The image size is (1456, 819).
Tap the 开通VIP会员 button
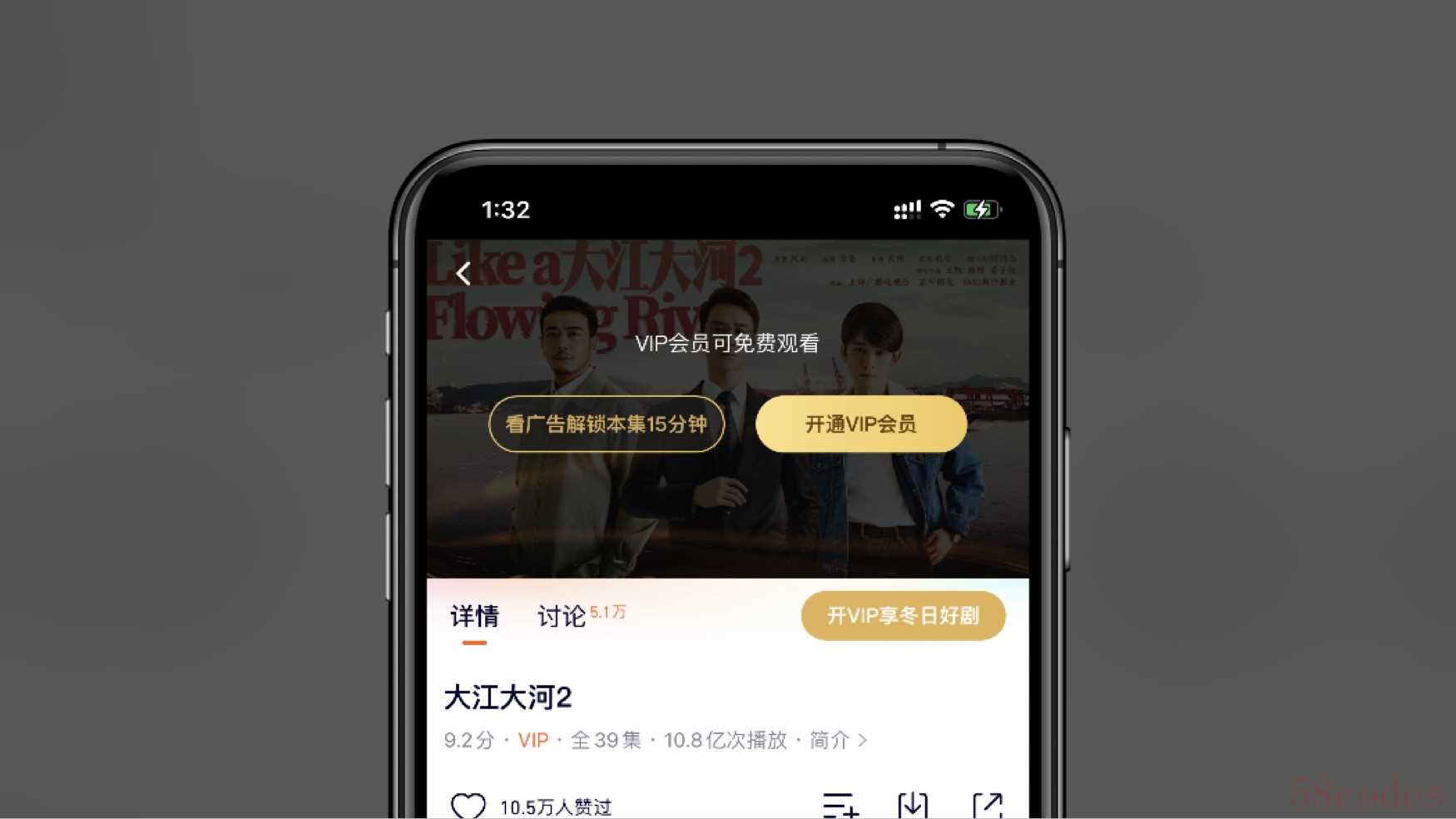tap(860, 424)
